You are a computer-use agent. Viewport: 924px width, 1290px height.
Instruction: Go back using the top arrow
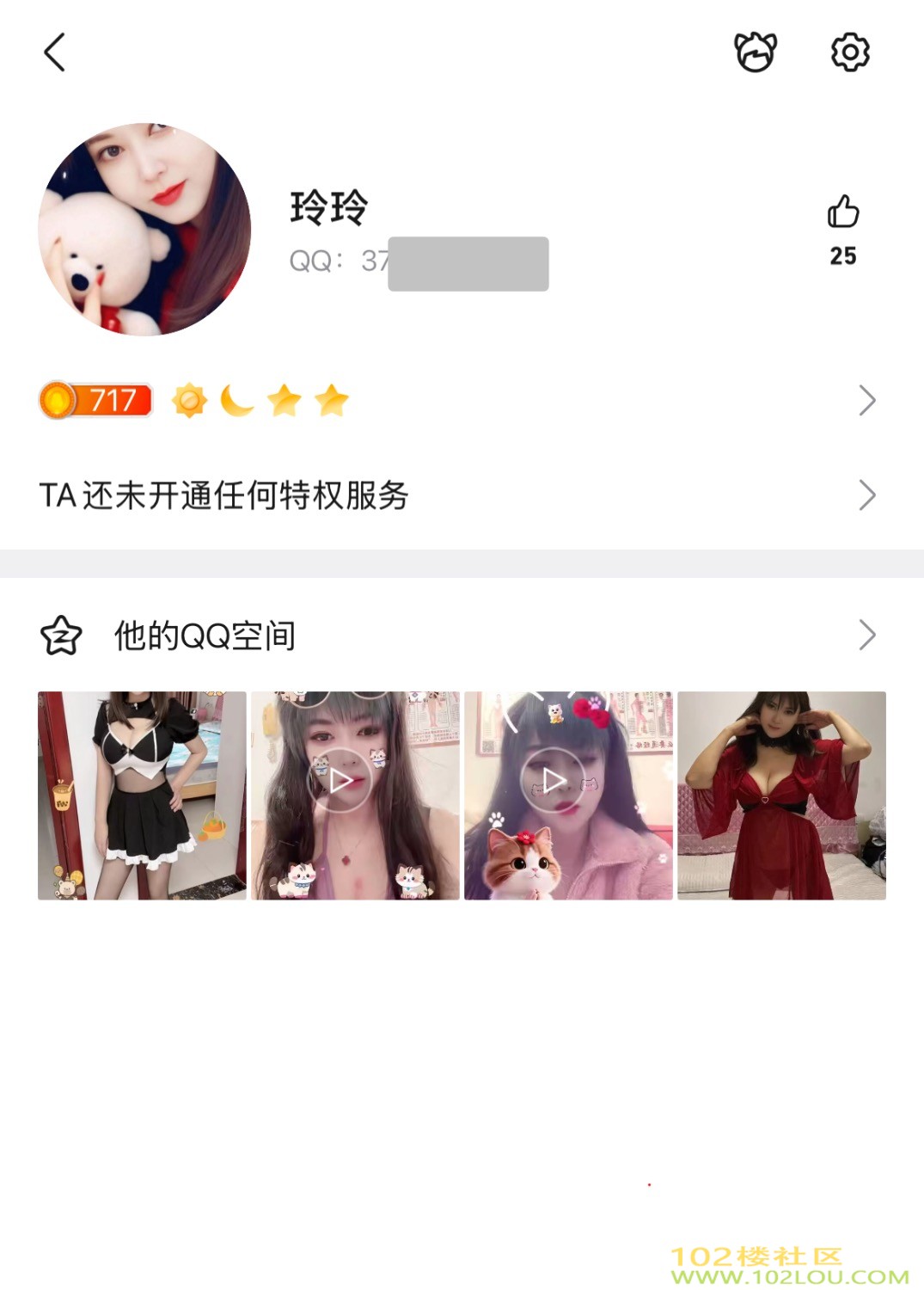point(55,52)
